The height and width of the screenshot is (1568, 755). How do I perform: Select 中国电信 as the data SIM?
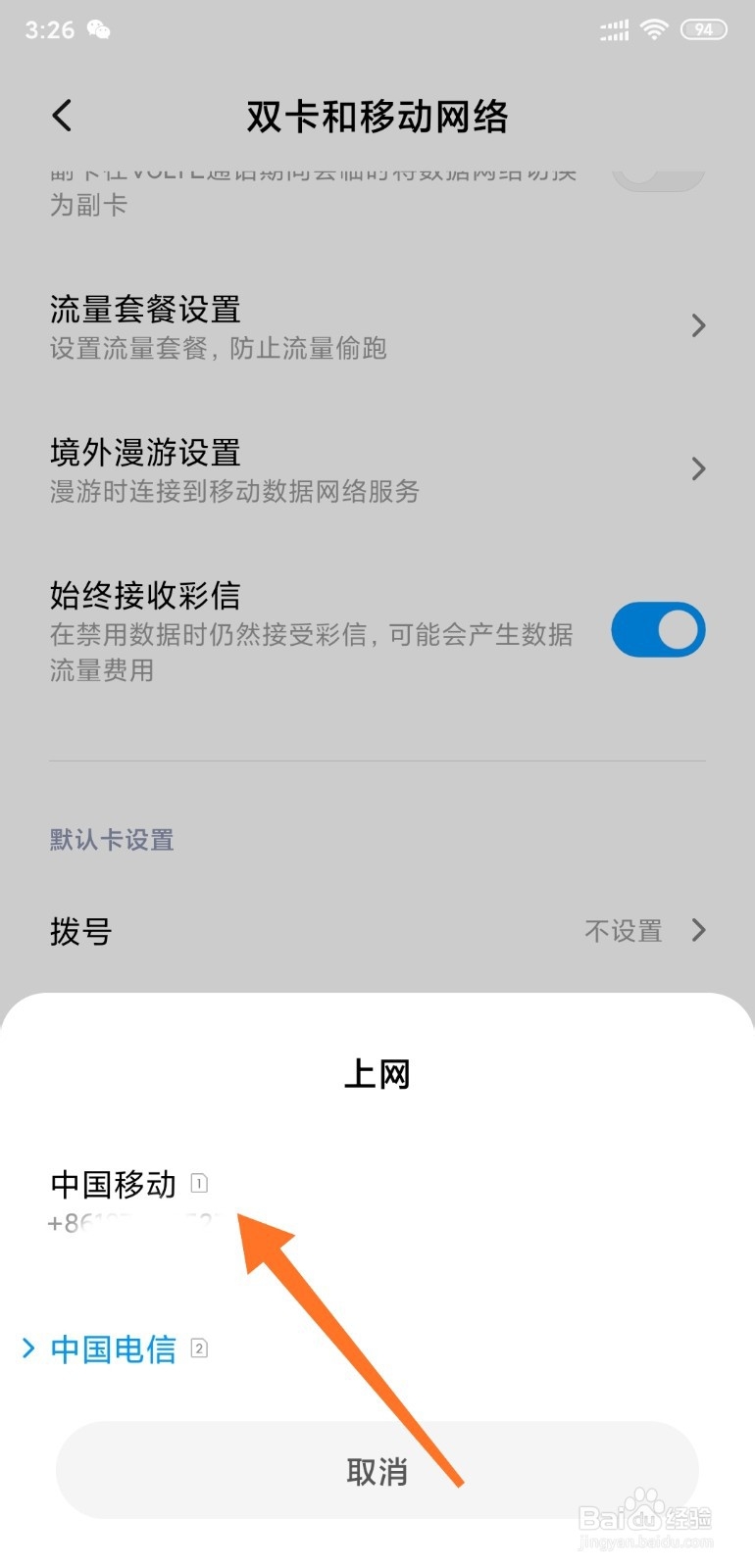point(111,1349)
